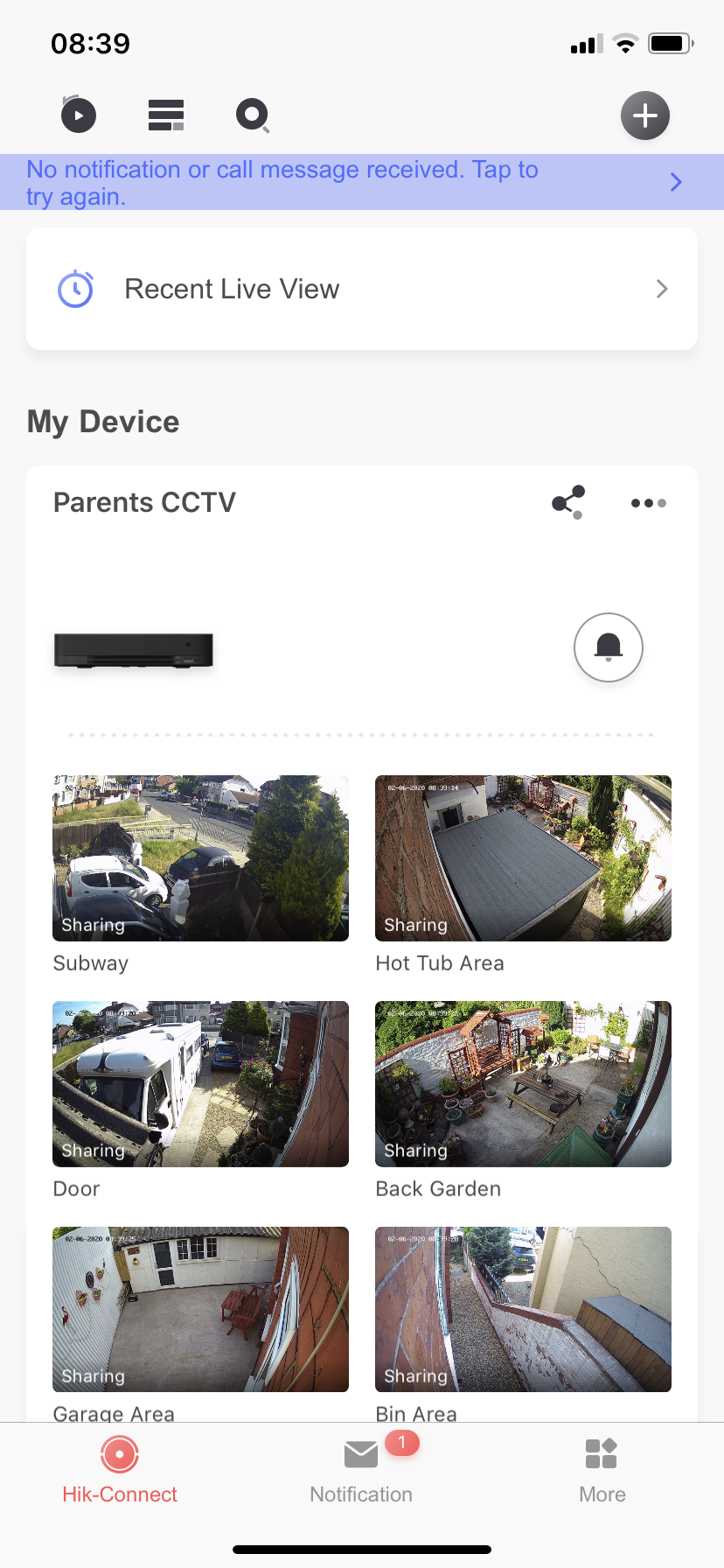Toggle the alarm bell for Parents CCTV
The width and height of the screenshot is (724, 1568).
tap(609, 647)
